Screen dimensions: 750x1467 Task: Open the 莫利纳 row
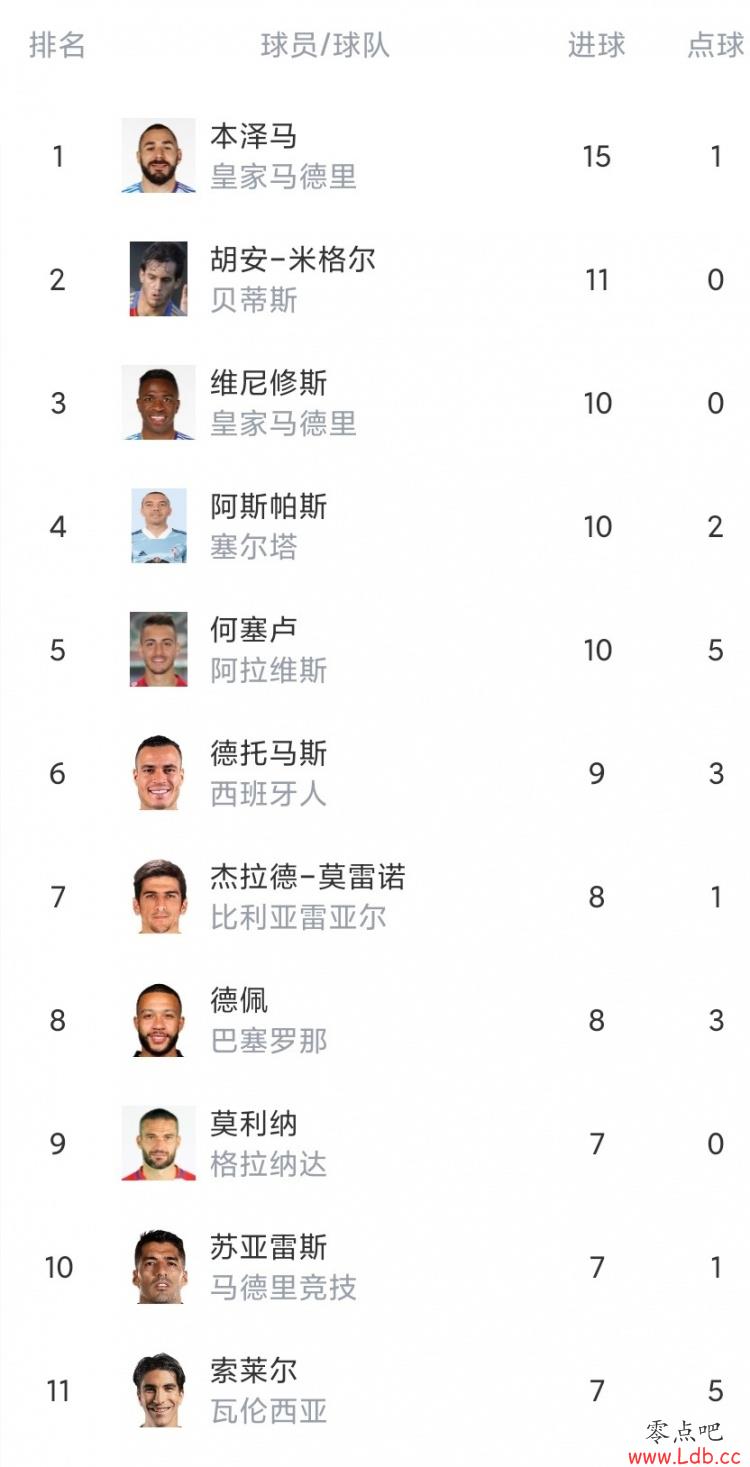click(375, 1144)
